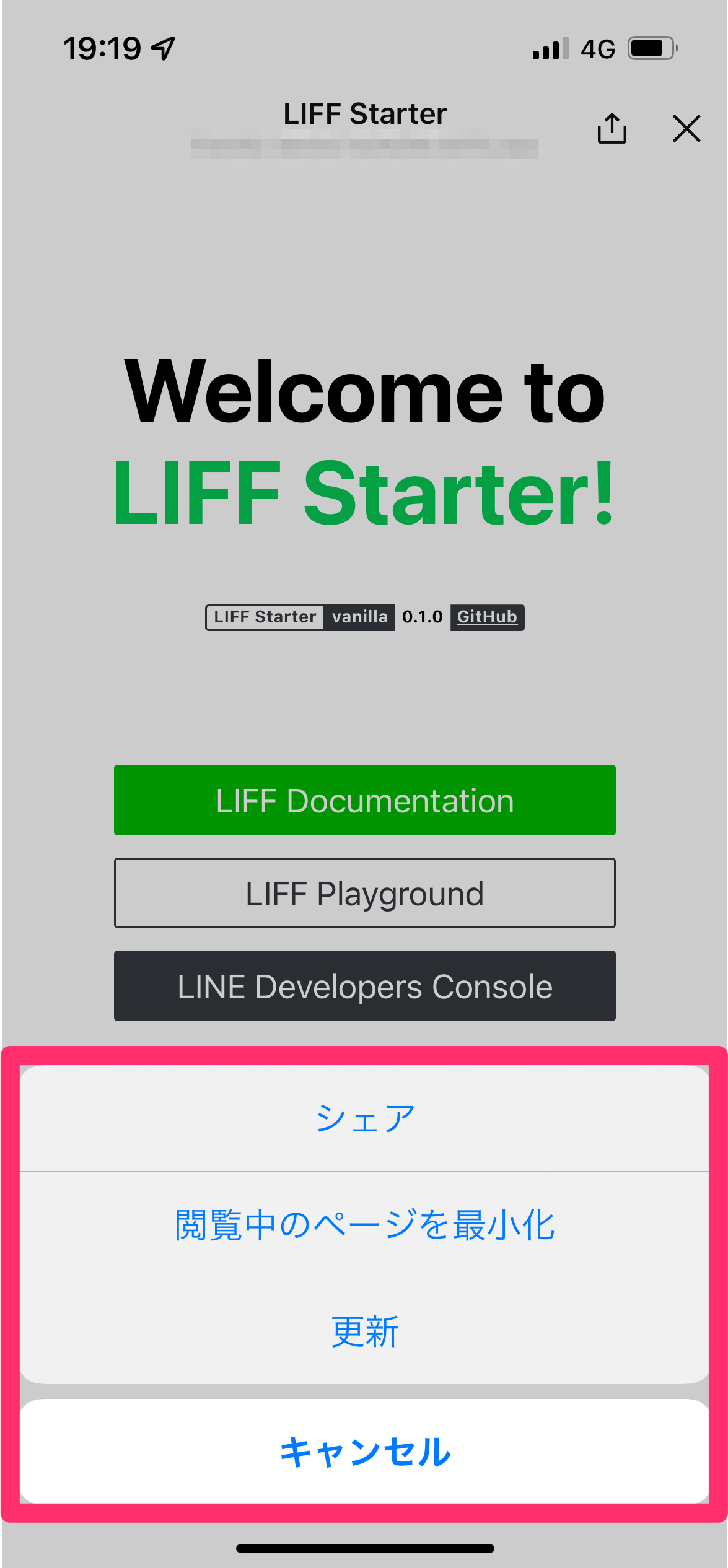
Task: Open LIFF Documentation
Action: click(364, 800)
